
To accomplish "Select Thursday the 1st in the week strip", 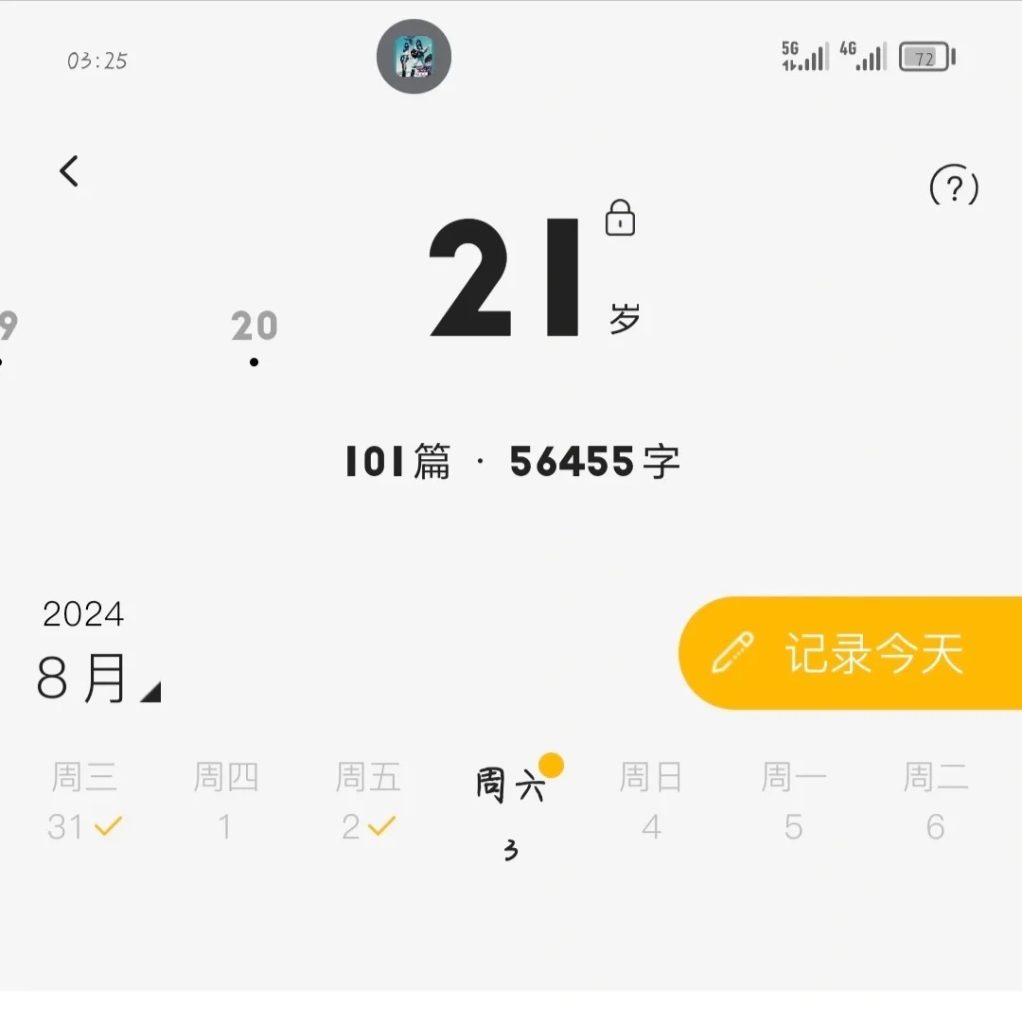I will coord(226,802).
